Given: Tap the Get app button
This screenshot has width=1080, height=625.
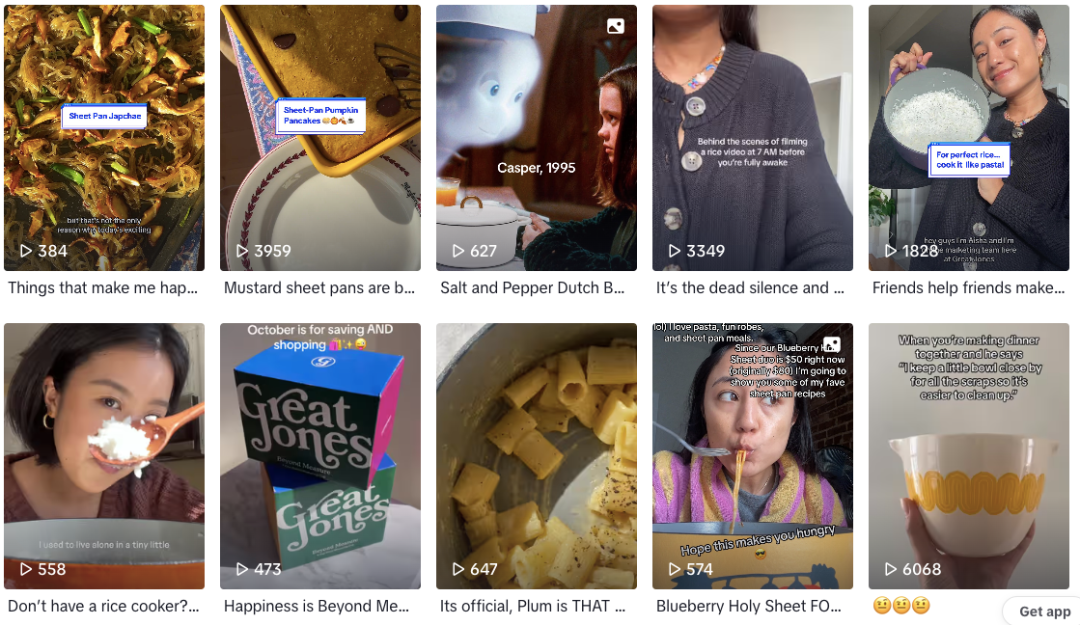Looking at the screenshot, I should 1044,611.
